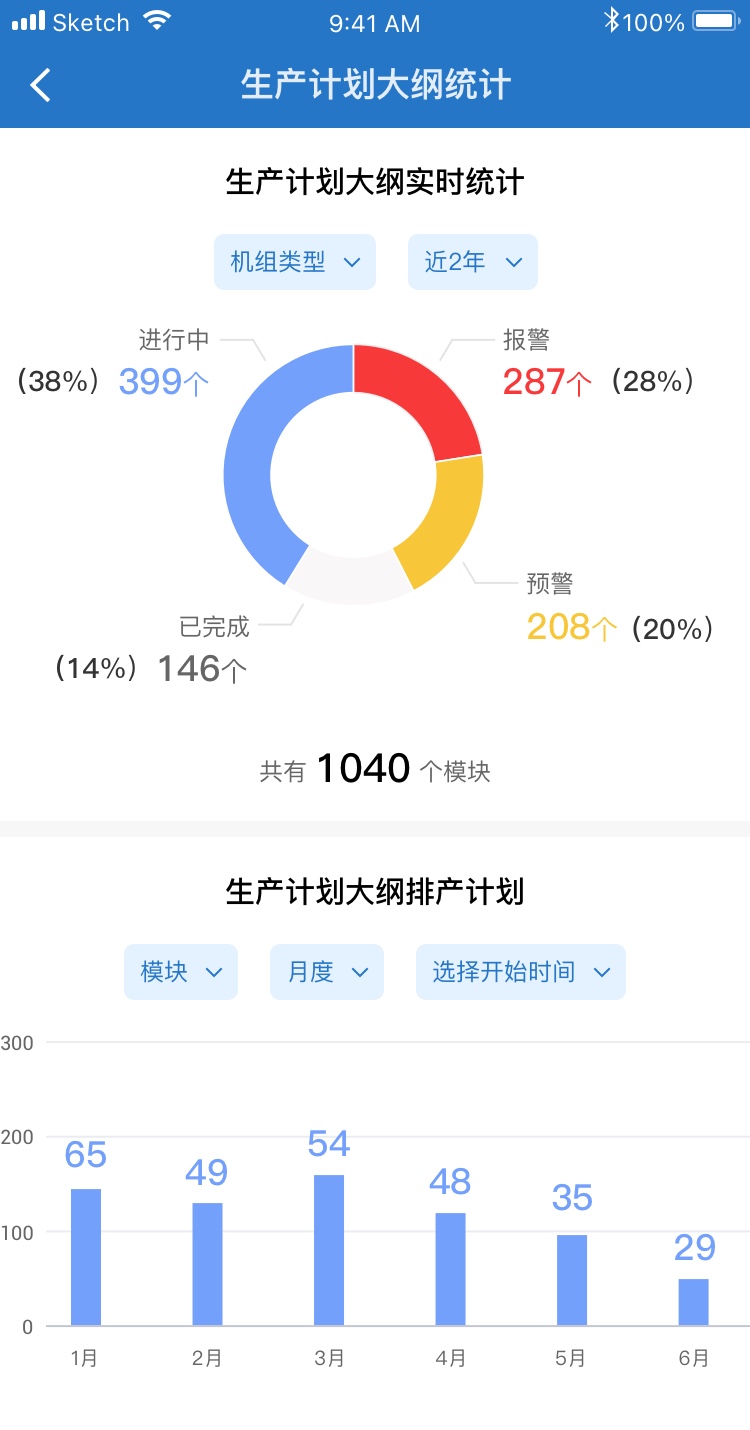Open the 机组类型 dropdown
The width and height of the screenshot is (750, 1430).
pos(295,262)
